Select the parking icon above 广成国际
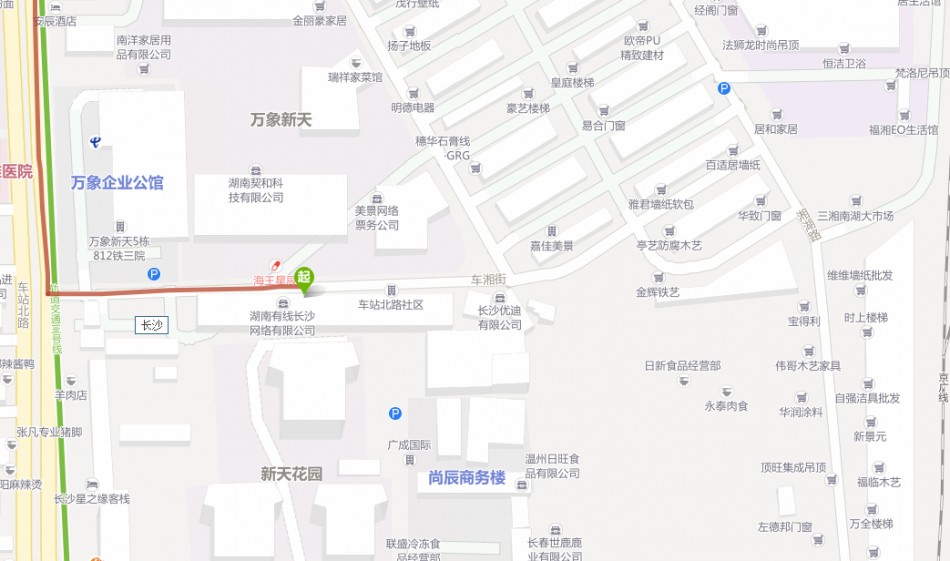This screenshot has width=950, height=561. pos(395,413)
